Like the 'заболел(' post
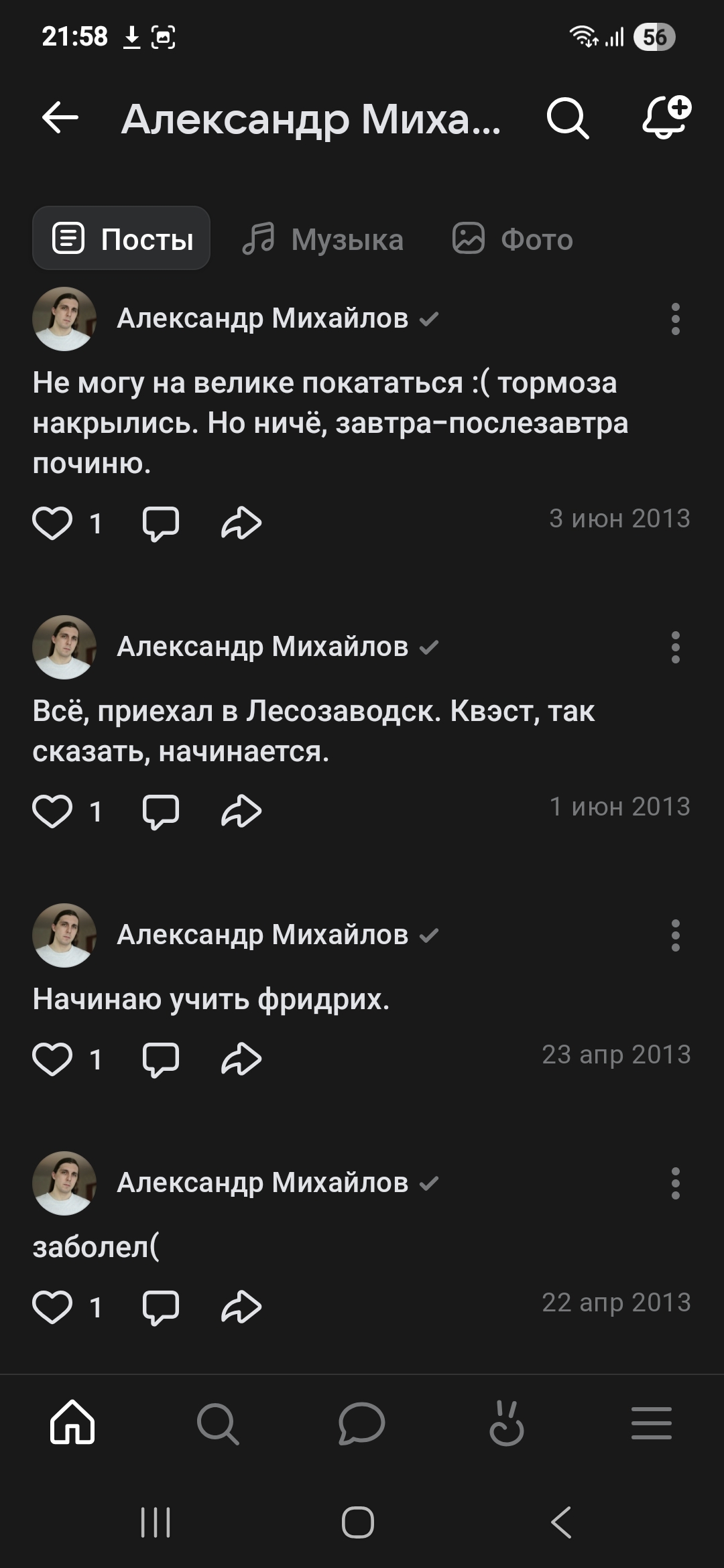Screen dimensions: 724x1568 coord(52,1307)
